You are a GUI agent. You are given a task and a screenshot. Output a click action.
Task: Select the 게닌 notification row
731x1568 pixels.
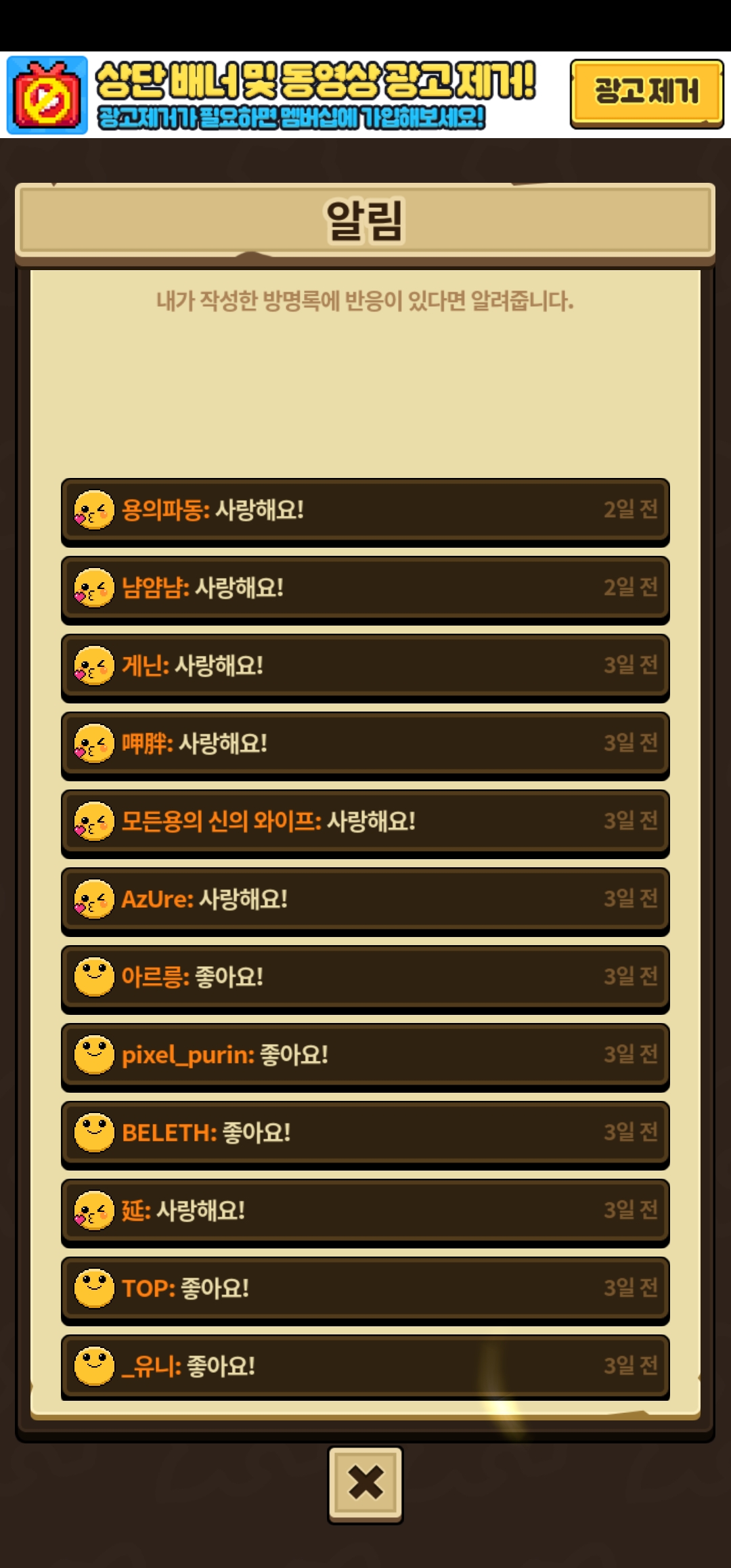coord(365,666)
